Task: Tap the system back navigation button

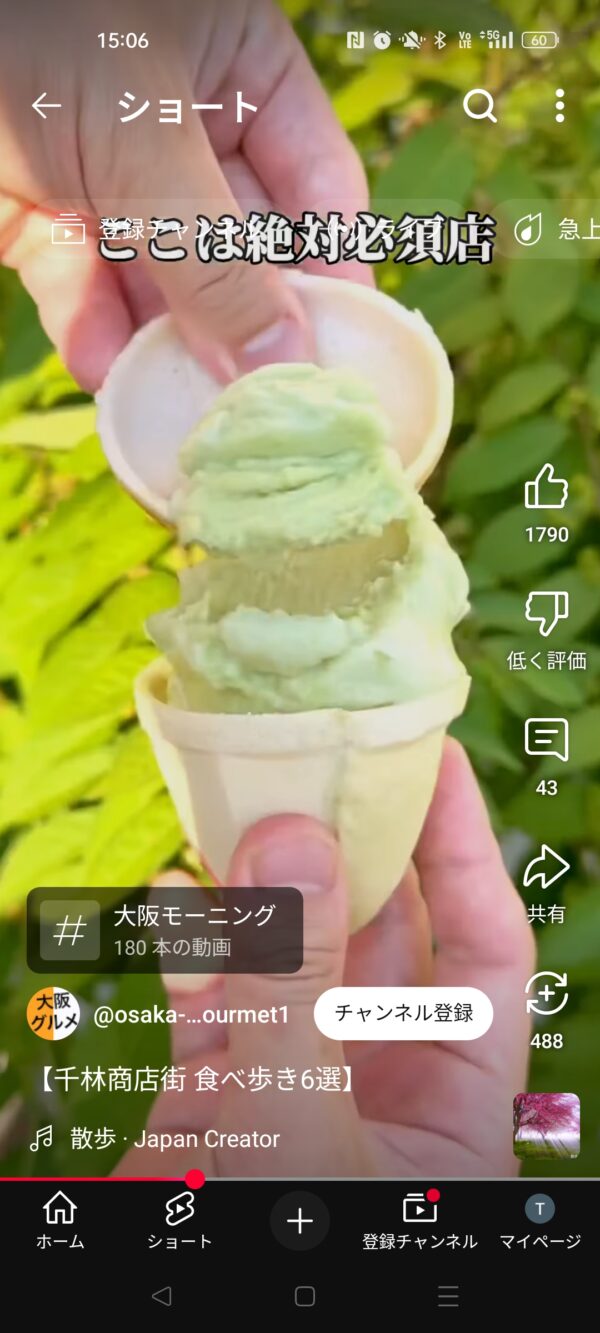Action: coord(161,1297)
